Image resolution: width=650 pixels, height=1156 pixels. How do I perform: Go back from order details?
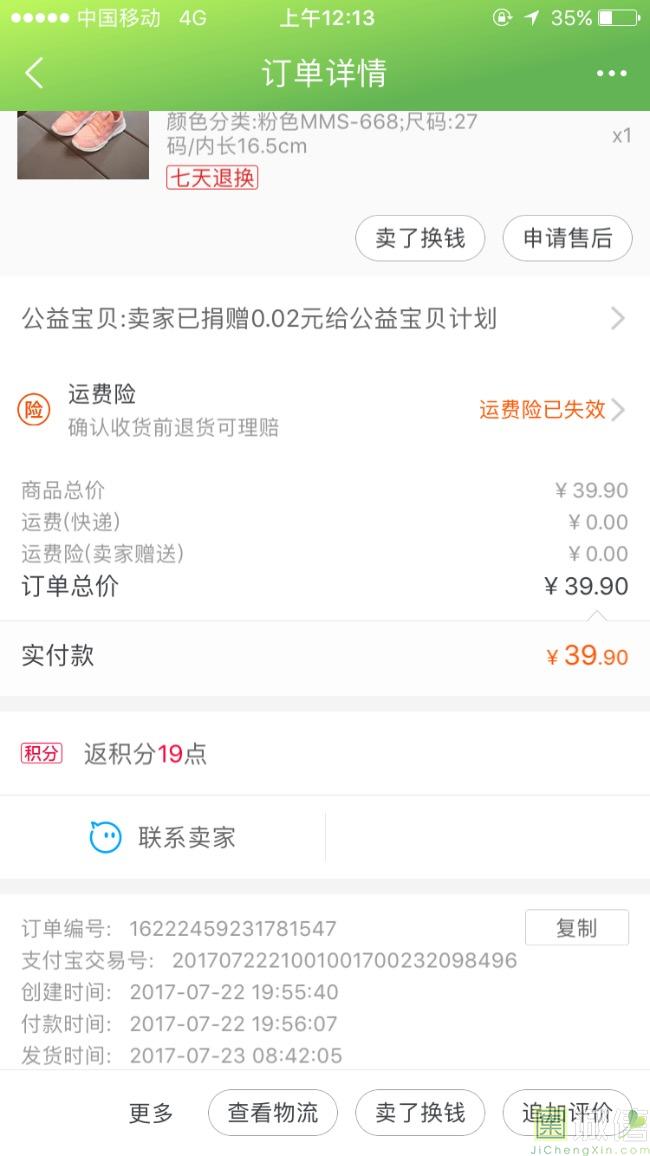click(34, 73)
